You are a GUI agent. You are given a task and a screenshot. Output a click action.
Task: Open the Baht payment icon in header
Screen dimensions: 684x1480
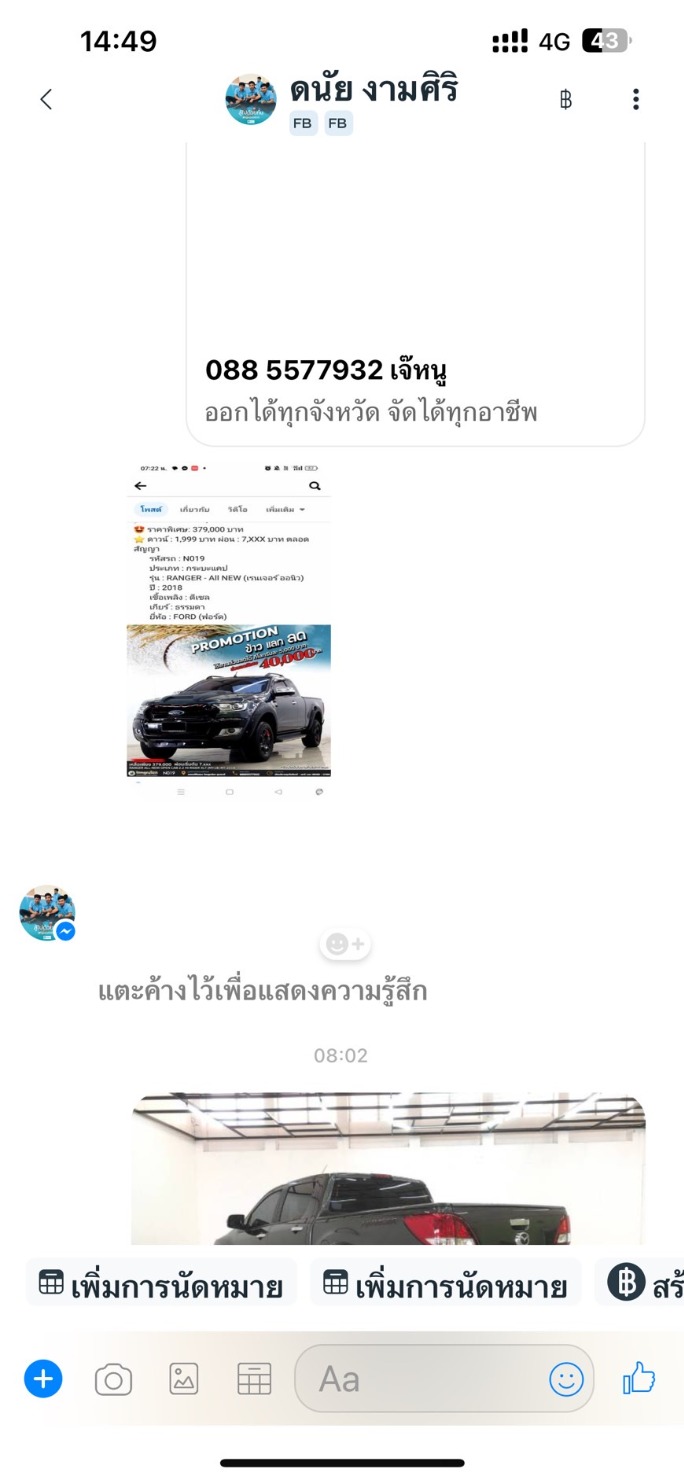coord(566,99)
